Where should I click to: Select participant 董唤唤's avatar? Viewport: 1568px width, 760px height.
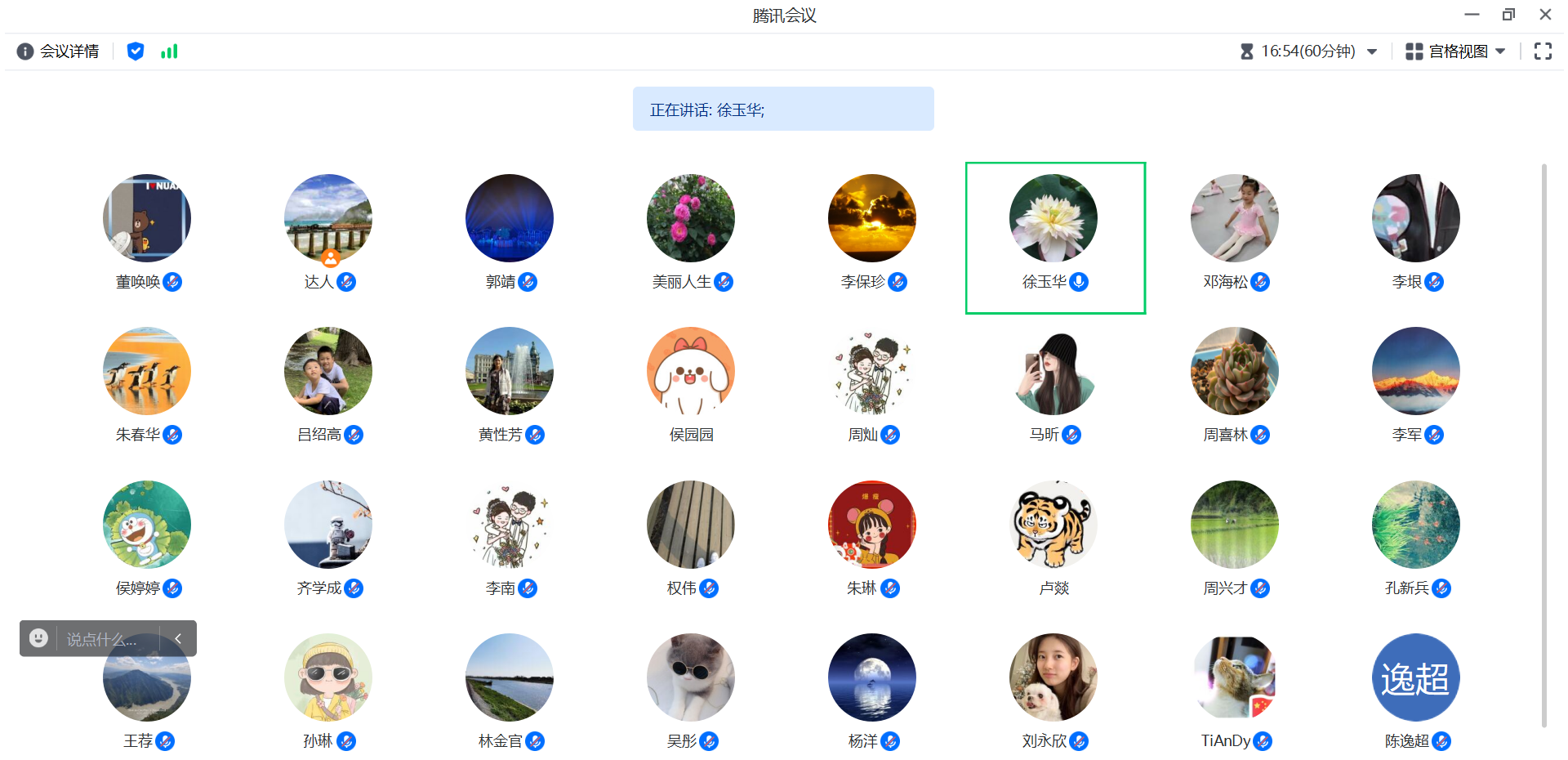[147, 218]
